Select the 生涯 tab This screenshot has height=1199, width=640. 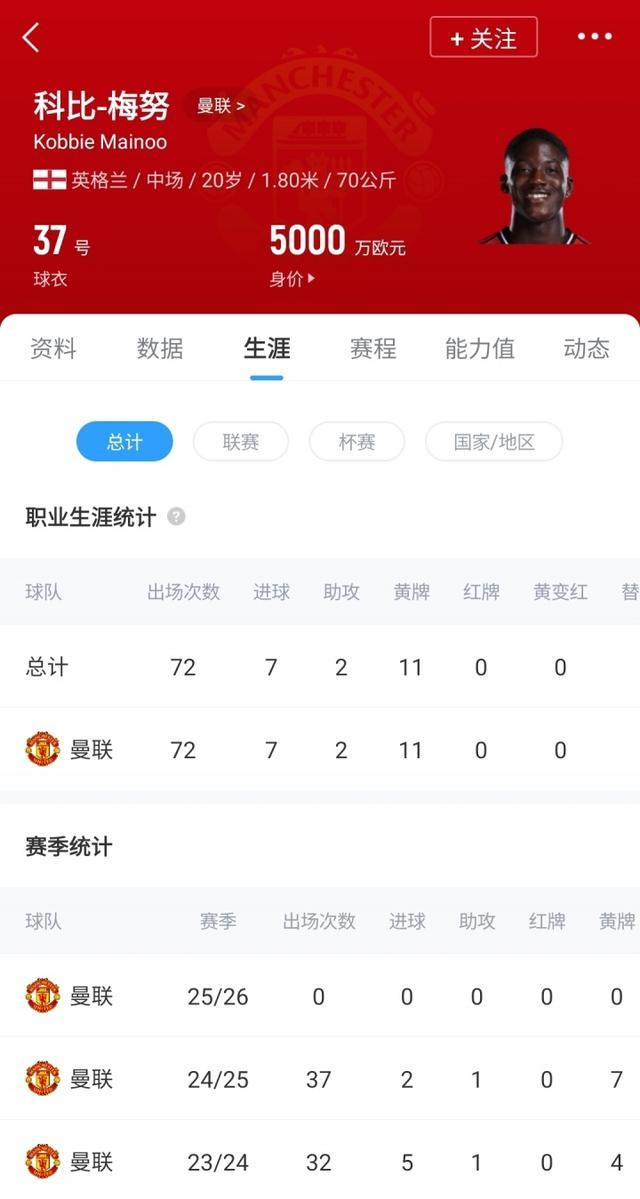[x=266, y=348]
